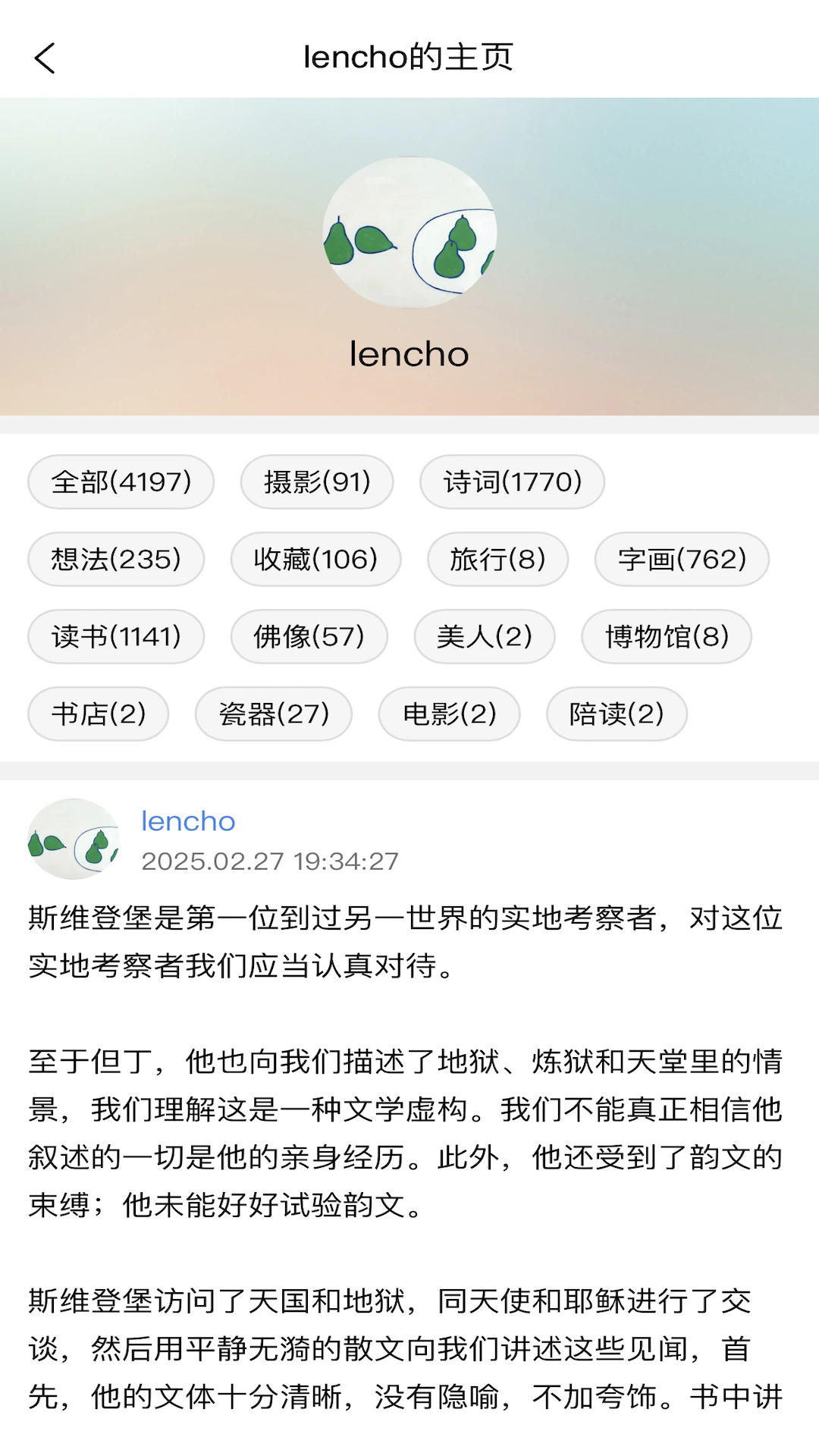Select the 全部(4197) category chip
Image resolution: width=819 pixels, height=1456 pixels.
121,482
